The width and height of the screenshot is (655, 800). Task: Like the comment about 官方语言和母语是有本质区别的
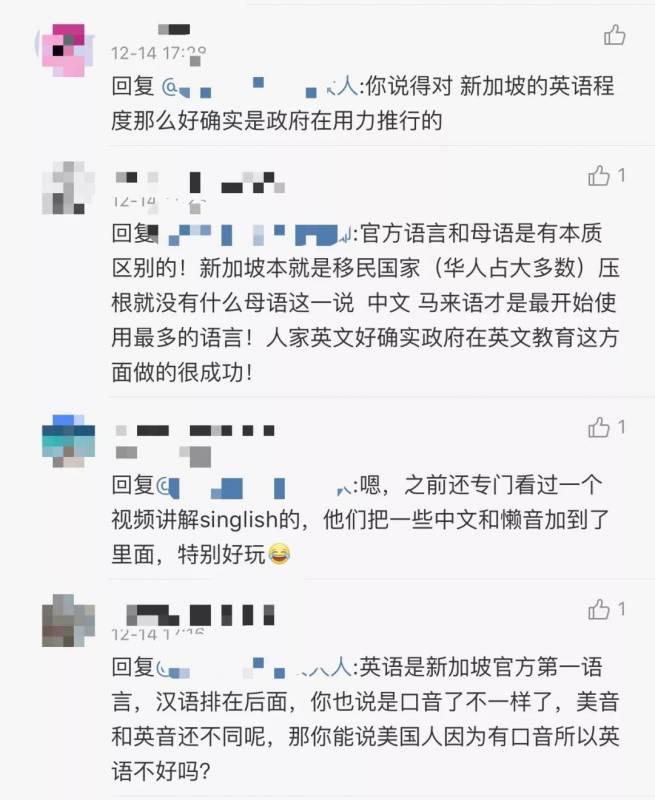pyautogui.click(x=600, y=176)
